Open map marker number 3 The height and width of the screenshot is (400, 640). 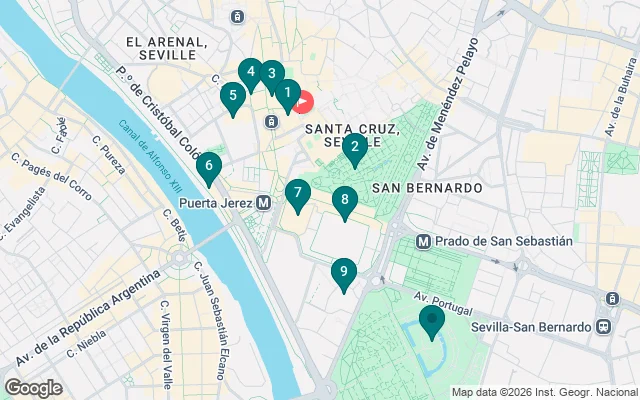click(x=270, y=73)
